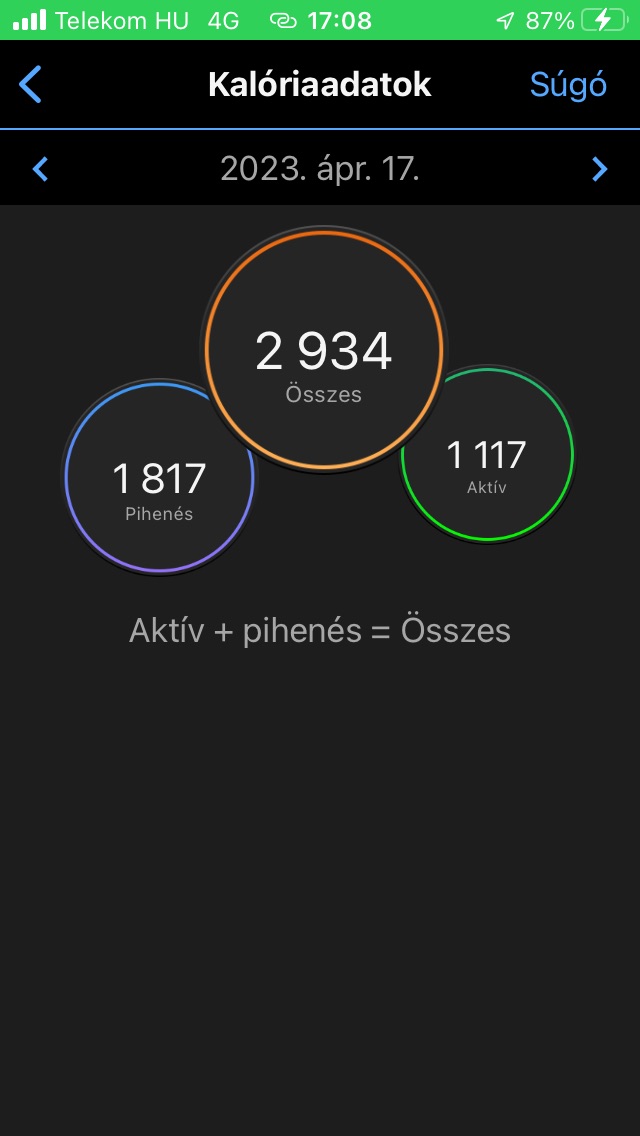The image size is (640, 1136).
Task: Go to the previous day's calorie data
Action: click(40, 169)
